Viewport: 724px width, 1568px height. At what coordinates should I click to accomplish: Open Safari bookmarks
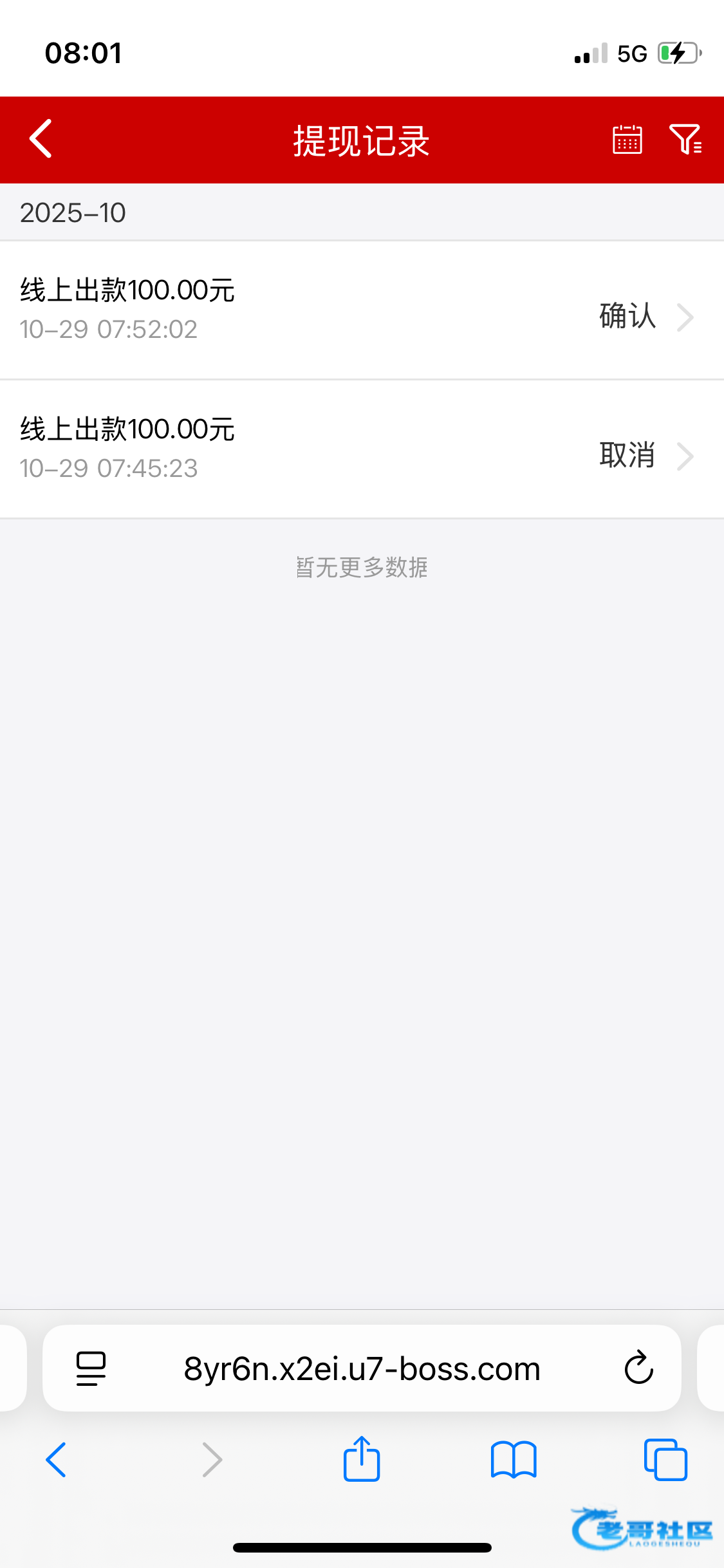coord(513,1460)
